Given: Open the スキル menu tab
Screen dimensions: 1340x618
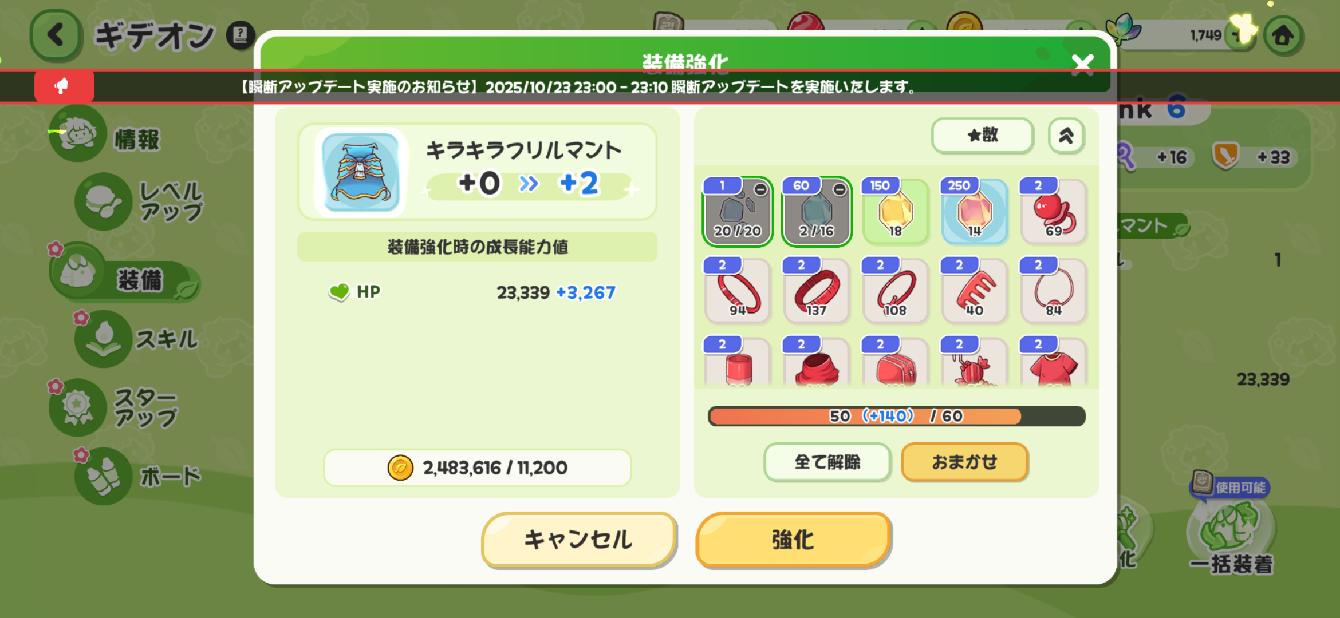Looking at the screenshot, I should pyautogui.click(x=140, y=339).
